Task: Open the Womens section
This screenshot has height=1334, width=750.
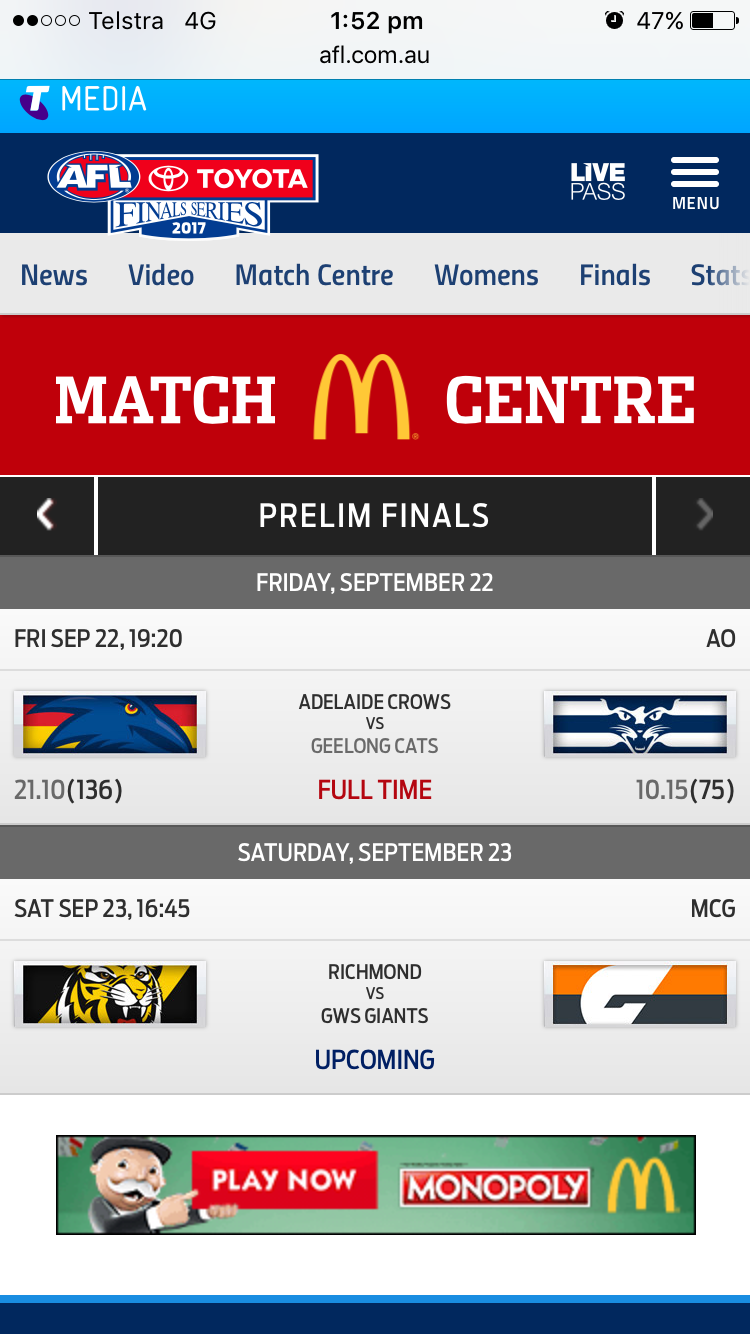Action: [x=486, y=275]
